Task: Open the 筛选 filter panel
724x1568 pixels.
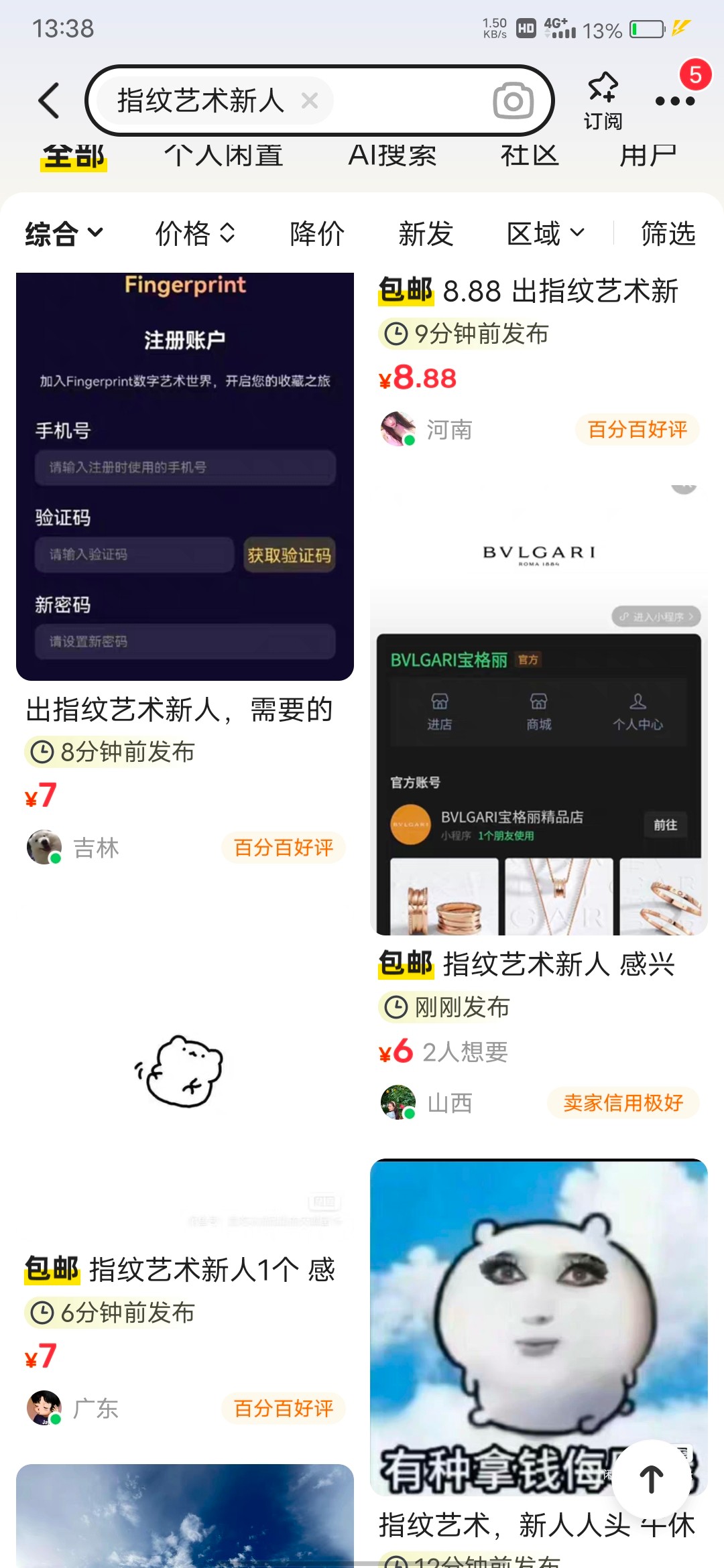Action: (x=668, y=234)
